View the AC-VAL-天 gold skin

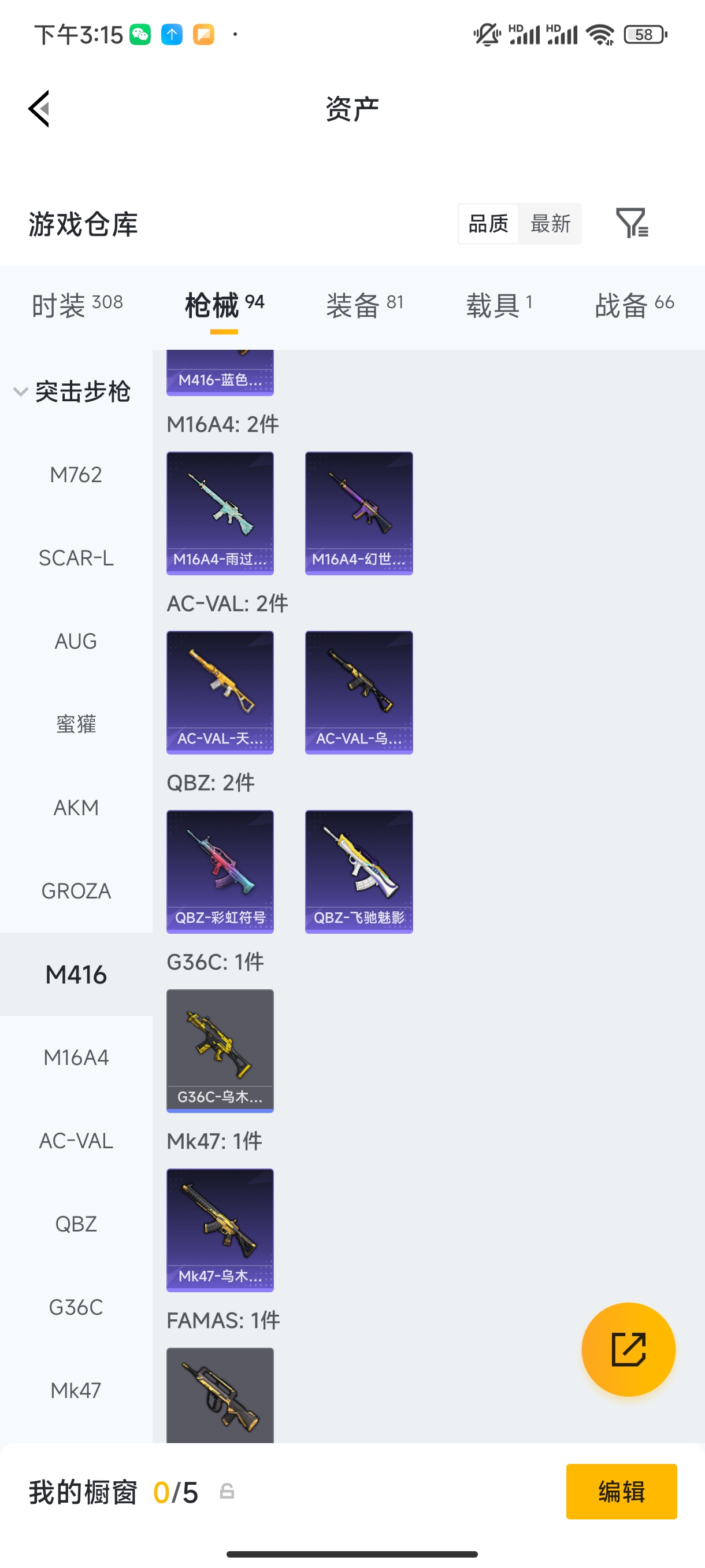pyautogui.click(x=220, y=692)
